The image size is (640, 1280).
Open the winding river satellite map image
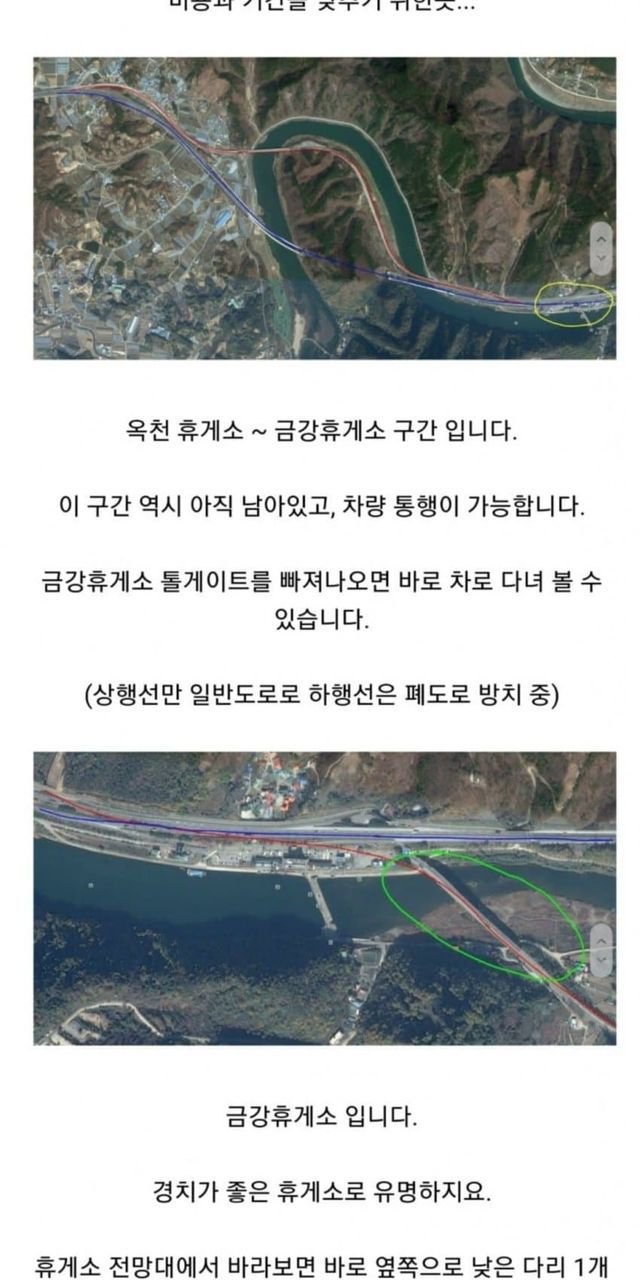(325, 208)
